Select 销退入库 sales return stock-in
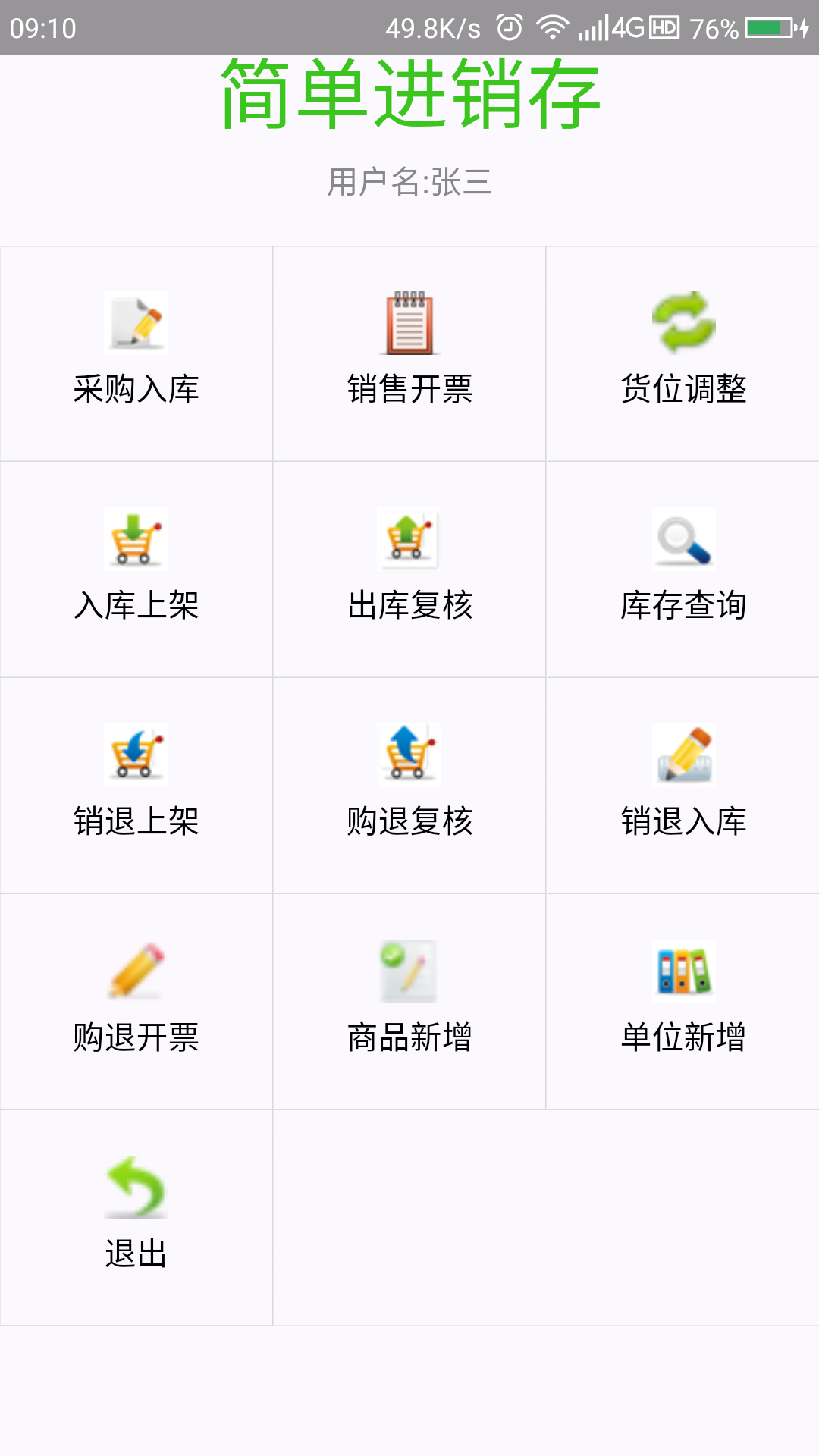 click(682, 786)
